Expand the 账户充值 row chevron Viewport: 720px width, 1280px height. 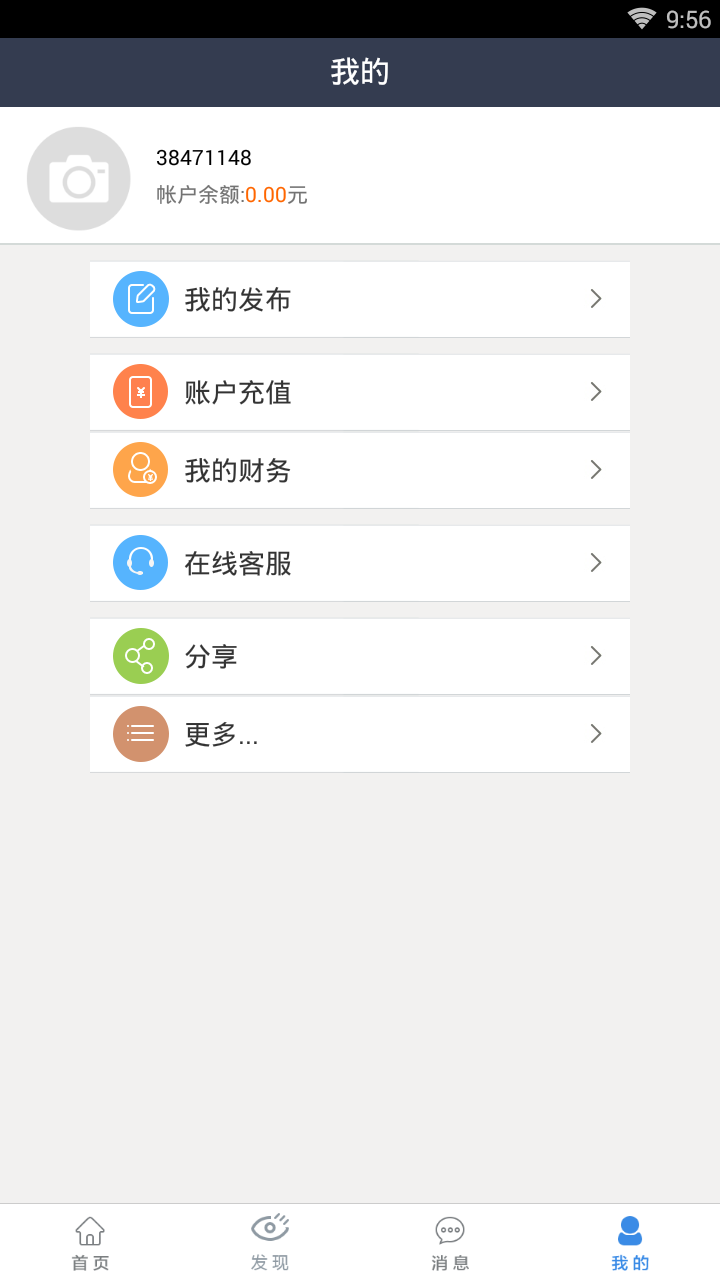click(x=595, y=392)
